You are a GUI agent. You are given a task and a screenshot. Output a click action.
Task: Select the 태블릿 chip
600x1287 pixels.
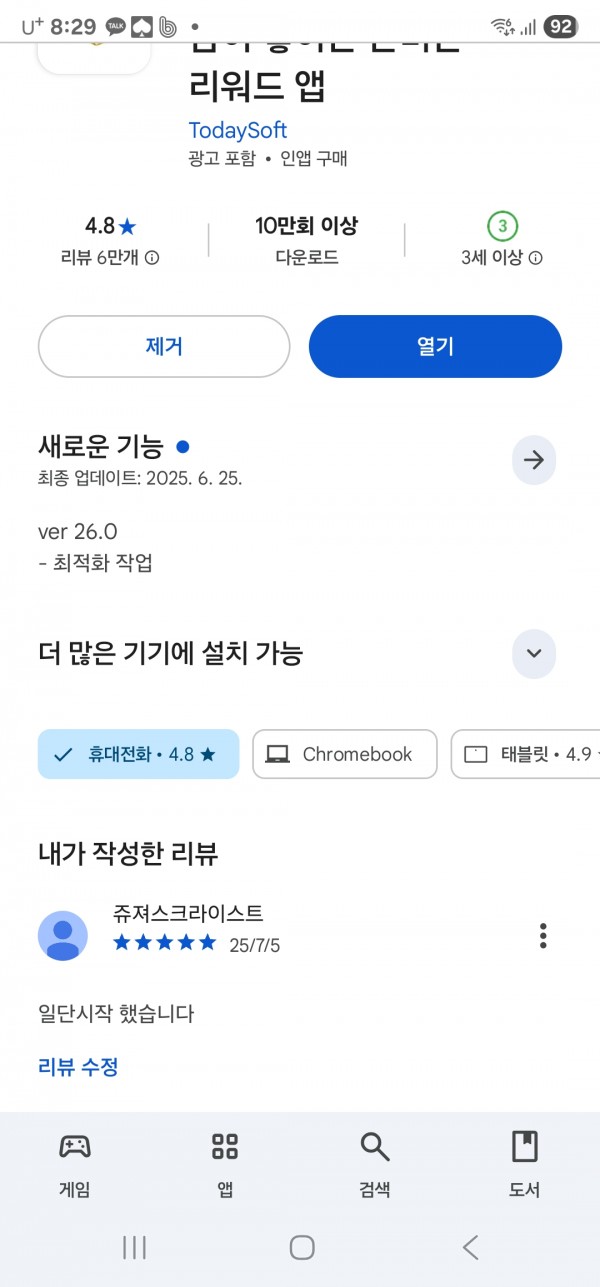(x=526, y=754)
